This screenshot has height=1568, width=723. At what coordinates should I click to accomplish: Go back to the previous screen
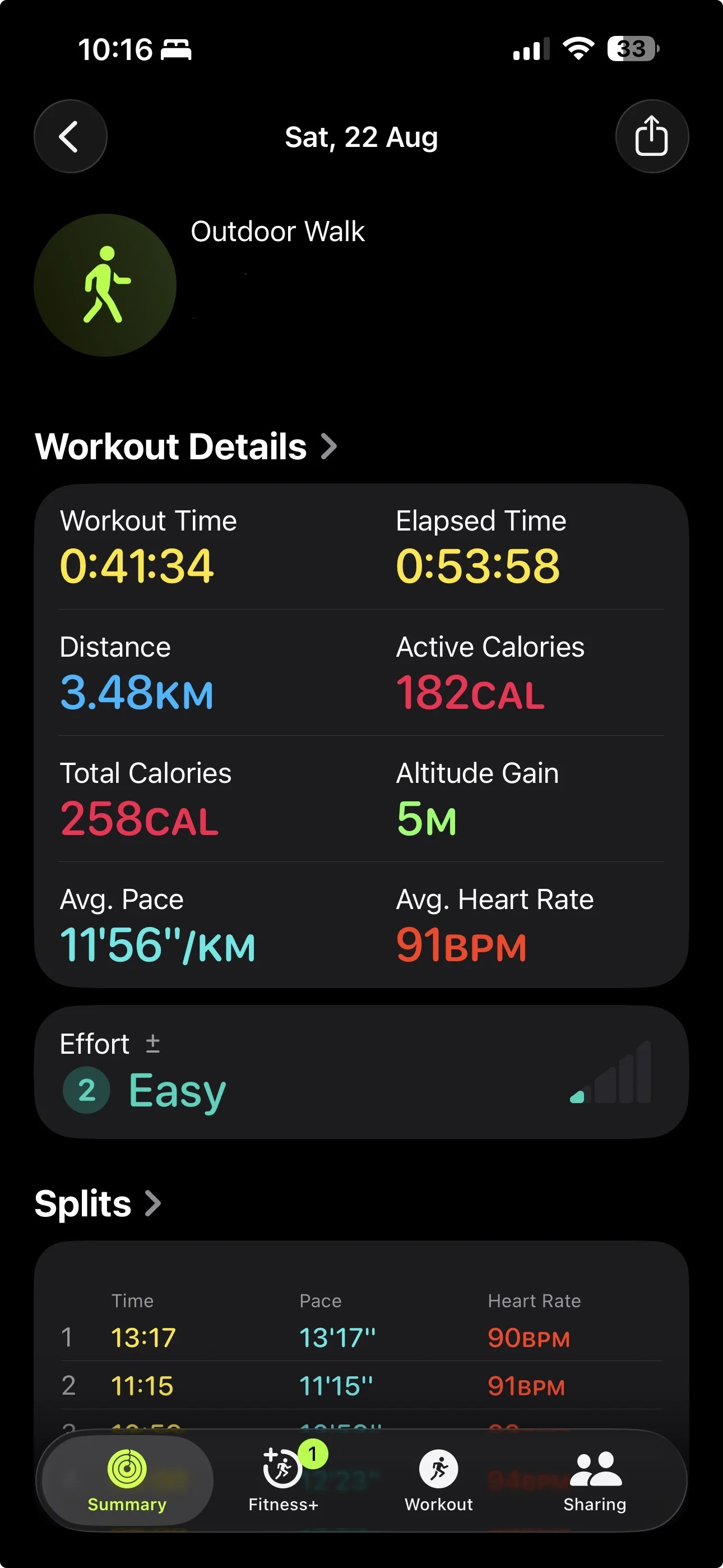71,136
